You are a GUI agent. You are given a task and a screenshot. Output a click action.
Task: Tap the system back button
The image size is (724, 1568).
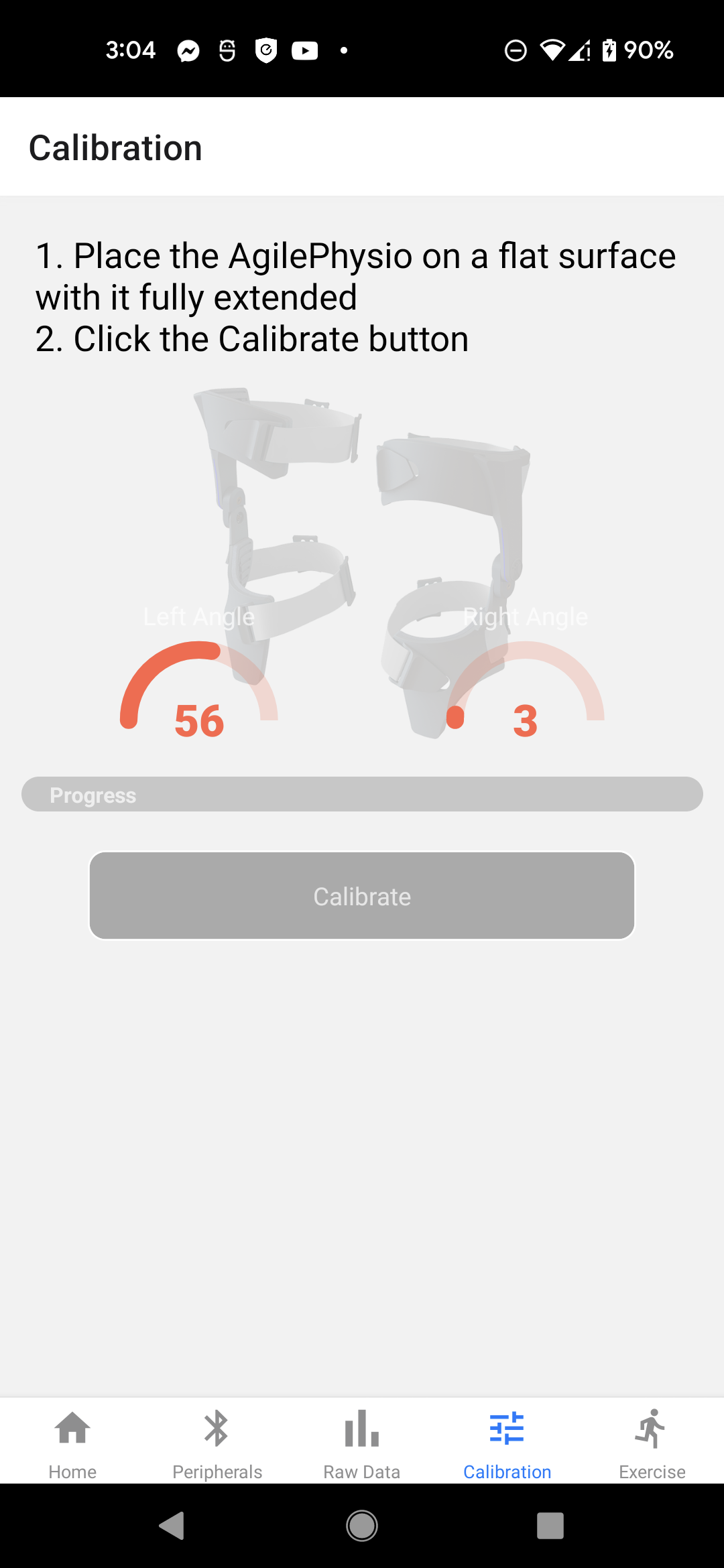click(172, 1526)
